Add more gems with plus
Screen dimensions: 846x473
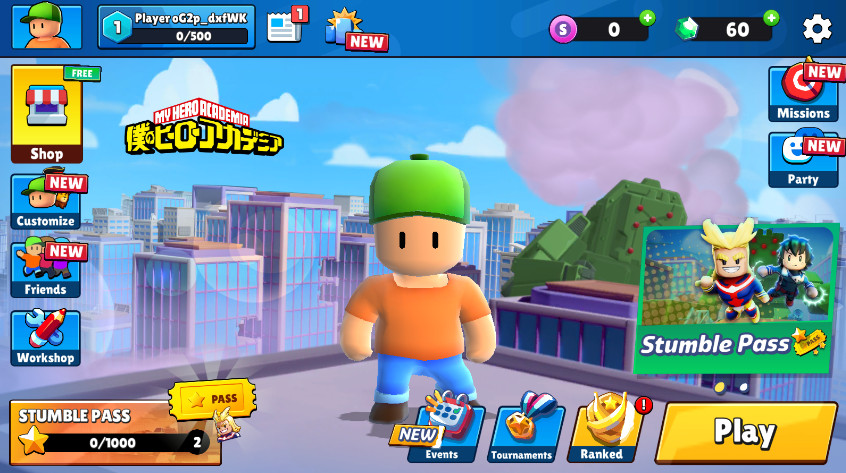pos(771,18)
